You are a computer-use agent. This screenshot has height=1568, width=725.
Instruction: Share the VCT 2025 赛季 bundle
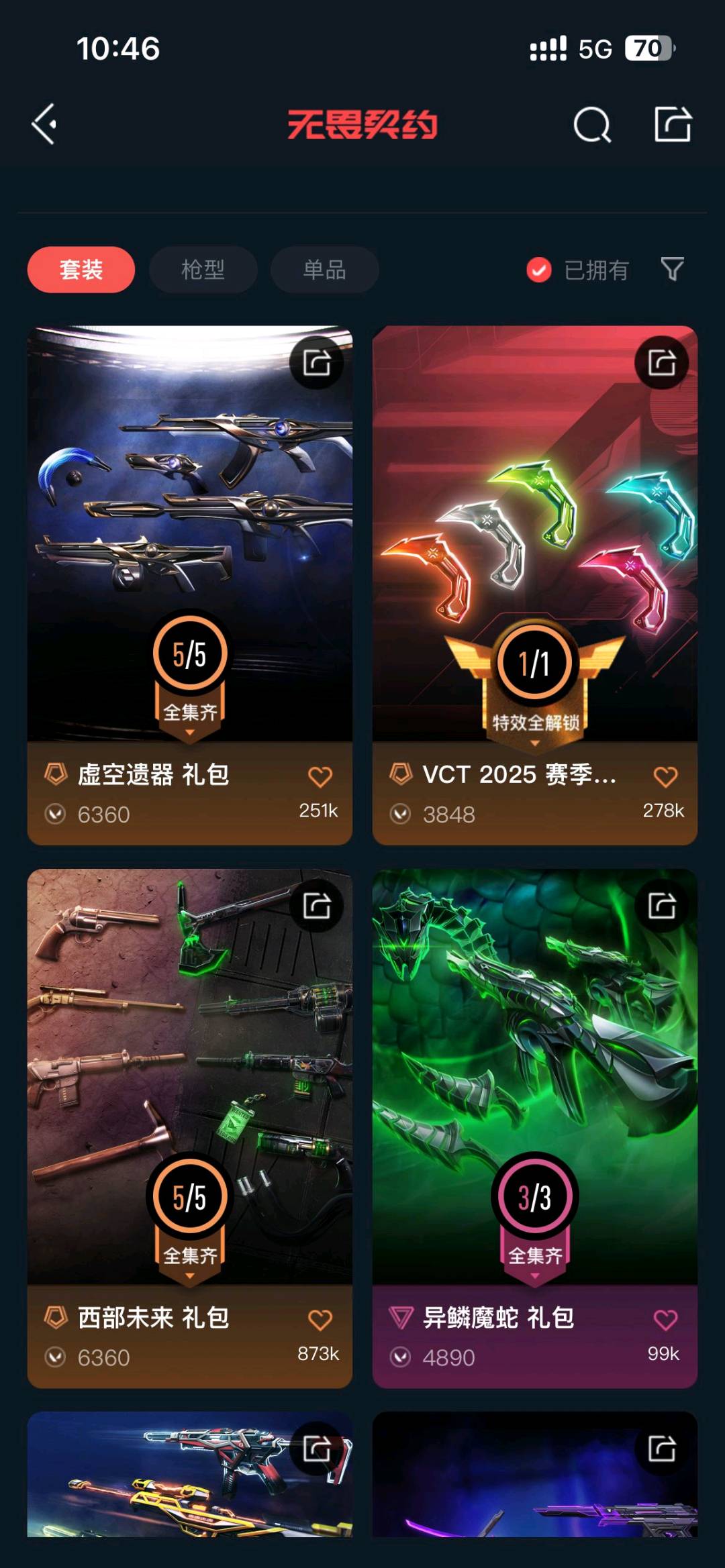tap(662, 363)
